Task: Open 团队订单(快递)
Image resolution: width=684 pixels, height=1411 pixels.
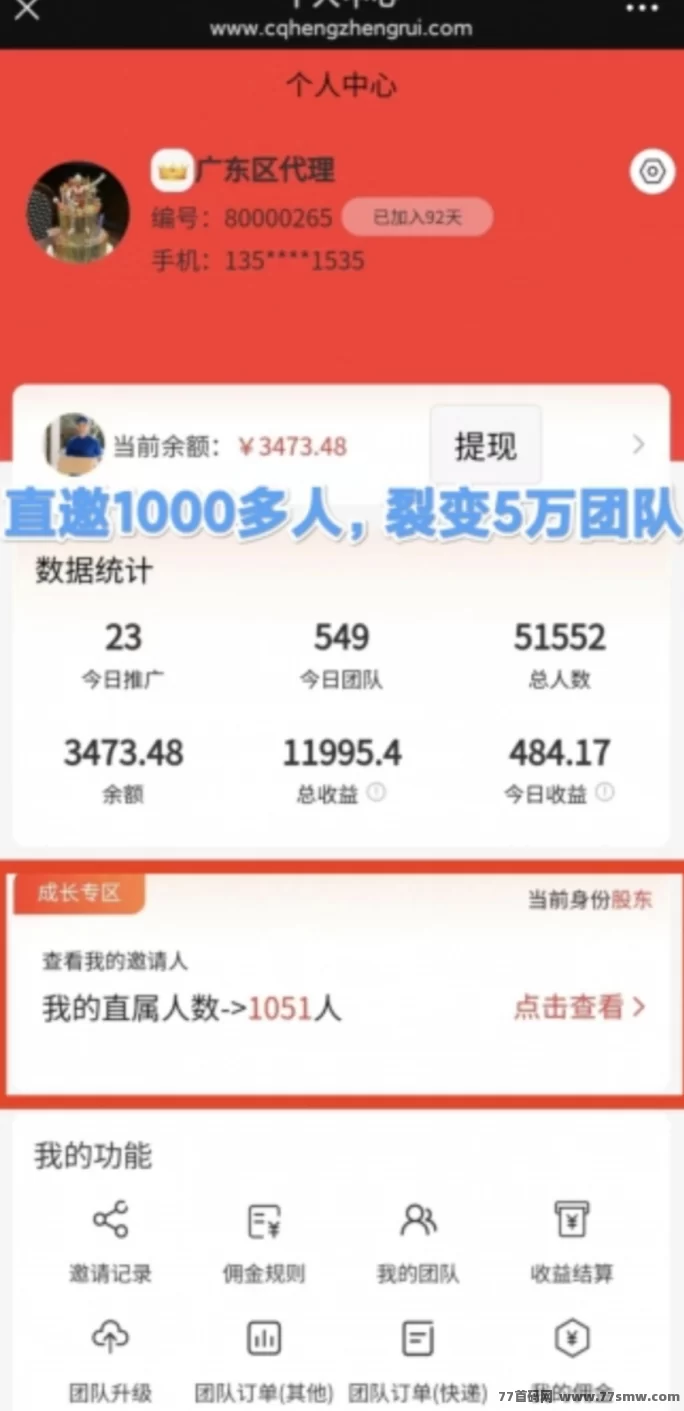Action: coord(418,1358)
